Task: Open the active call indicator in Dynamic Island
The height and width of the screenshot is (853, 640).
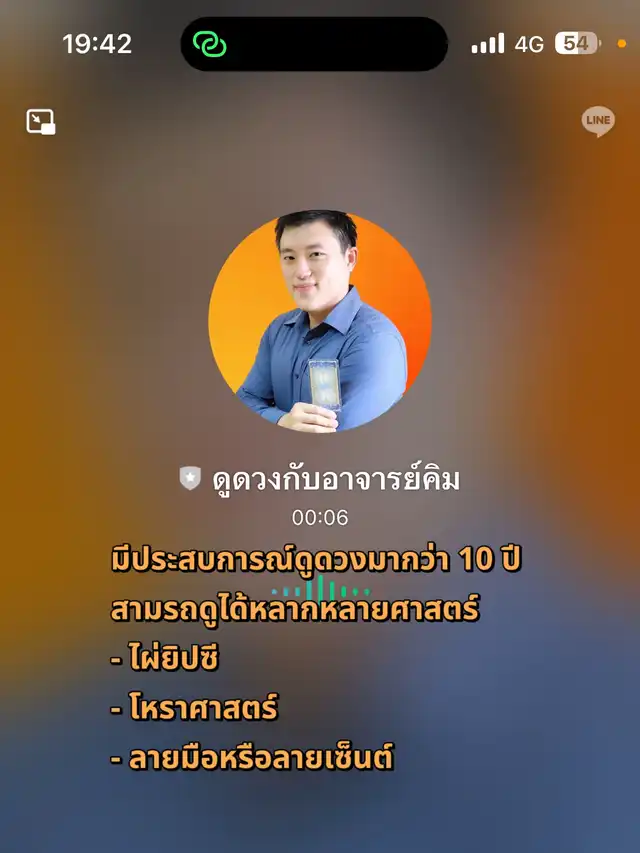Action: pos(211,45)
